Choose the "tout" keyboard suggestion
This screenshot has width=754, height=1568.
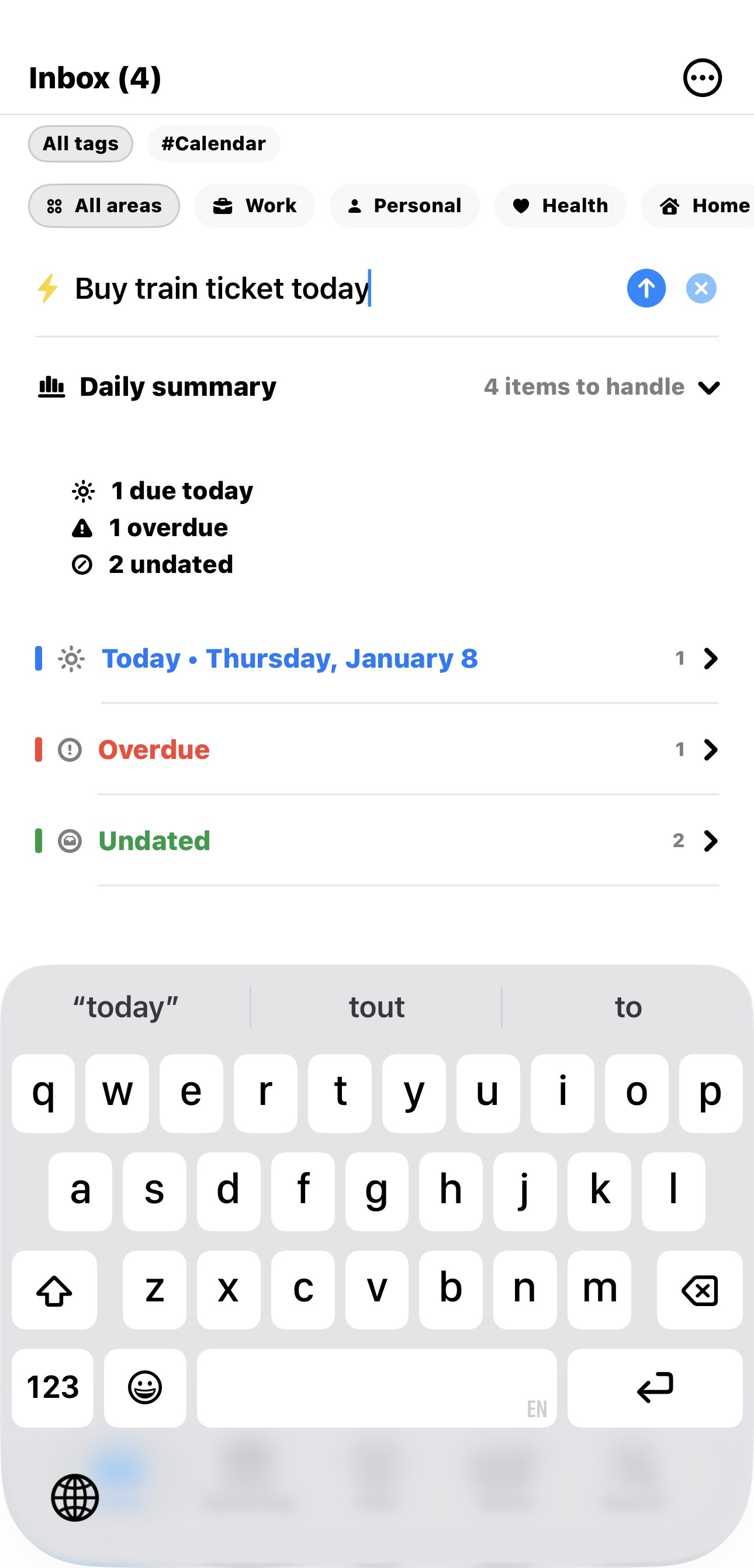pos(376,1007)
